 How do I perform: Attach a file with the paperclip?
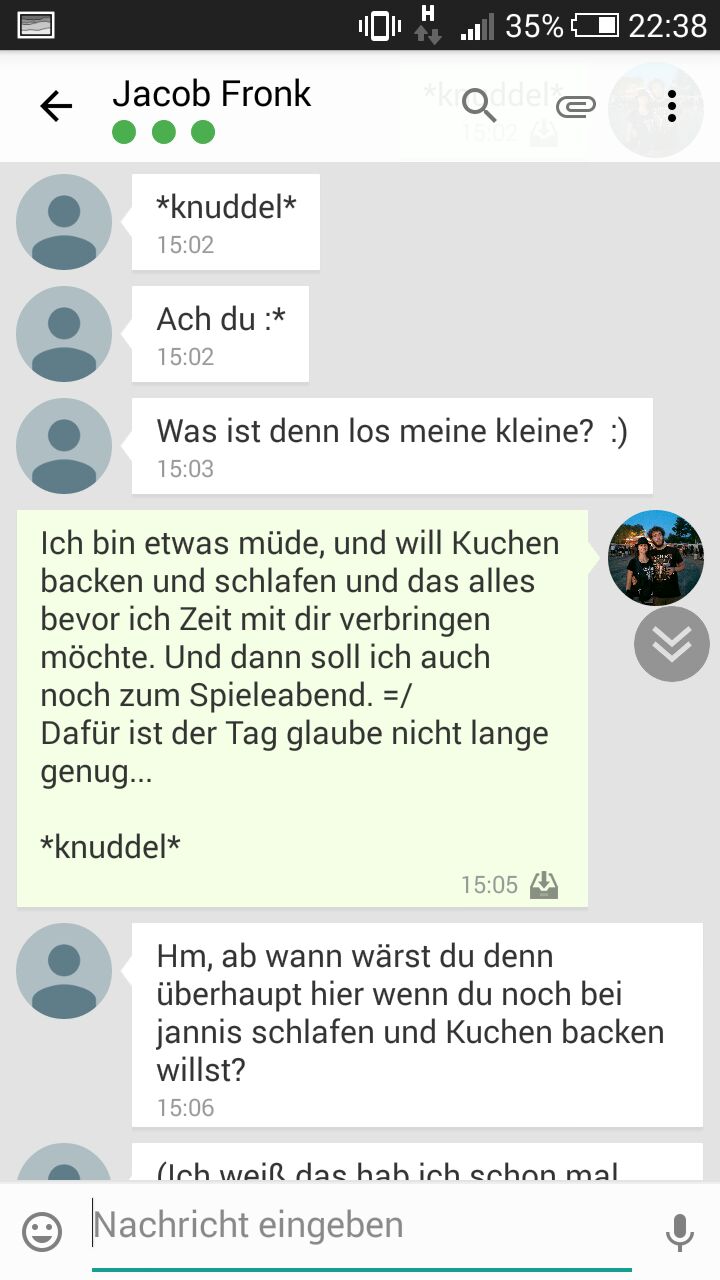pyautogui.click(x=576, y=106)
